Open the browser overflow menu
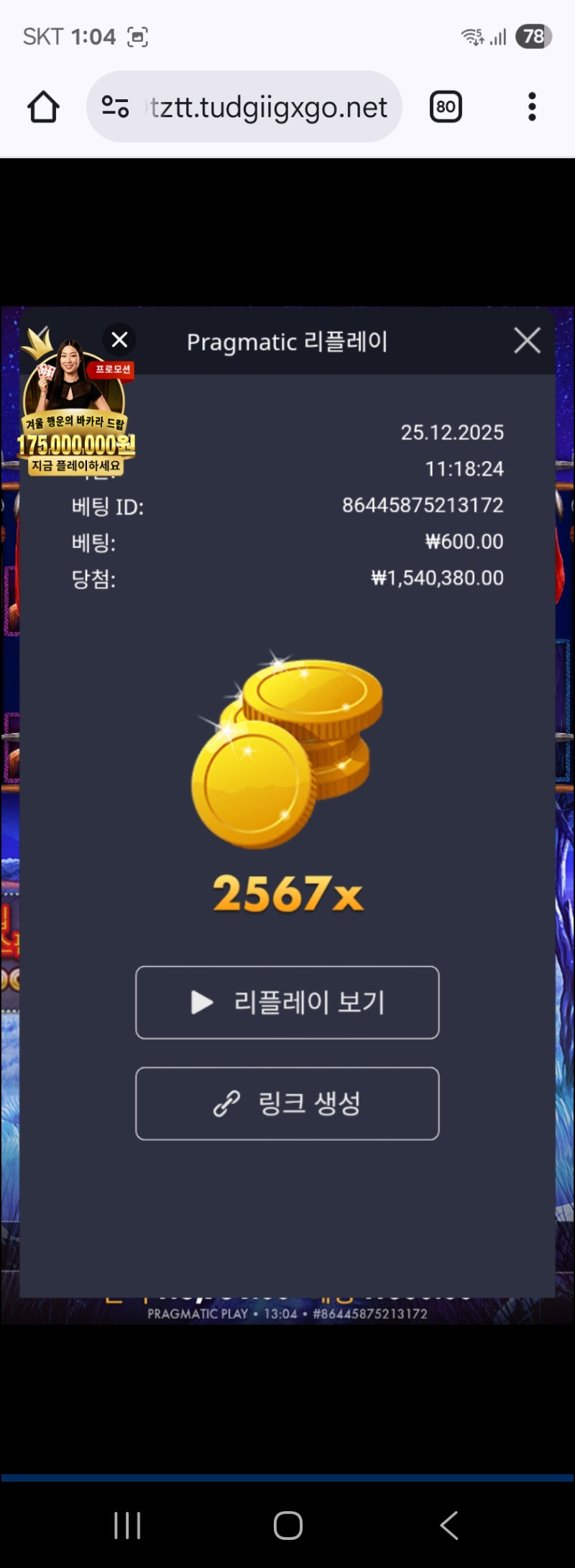 click(532, 107)
